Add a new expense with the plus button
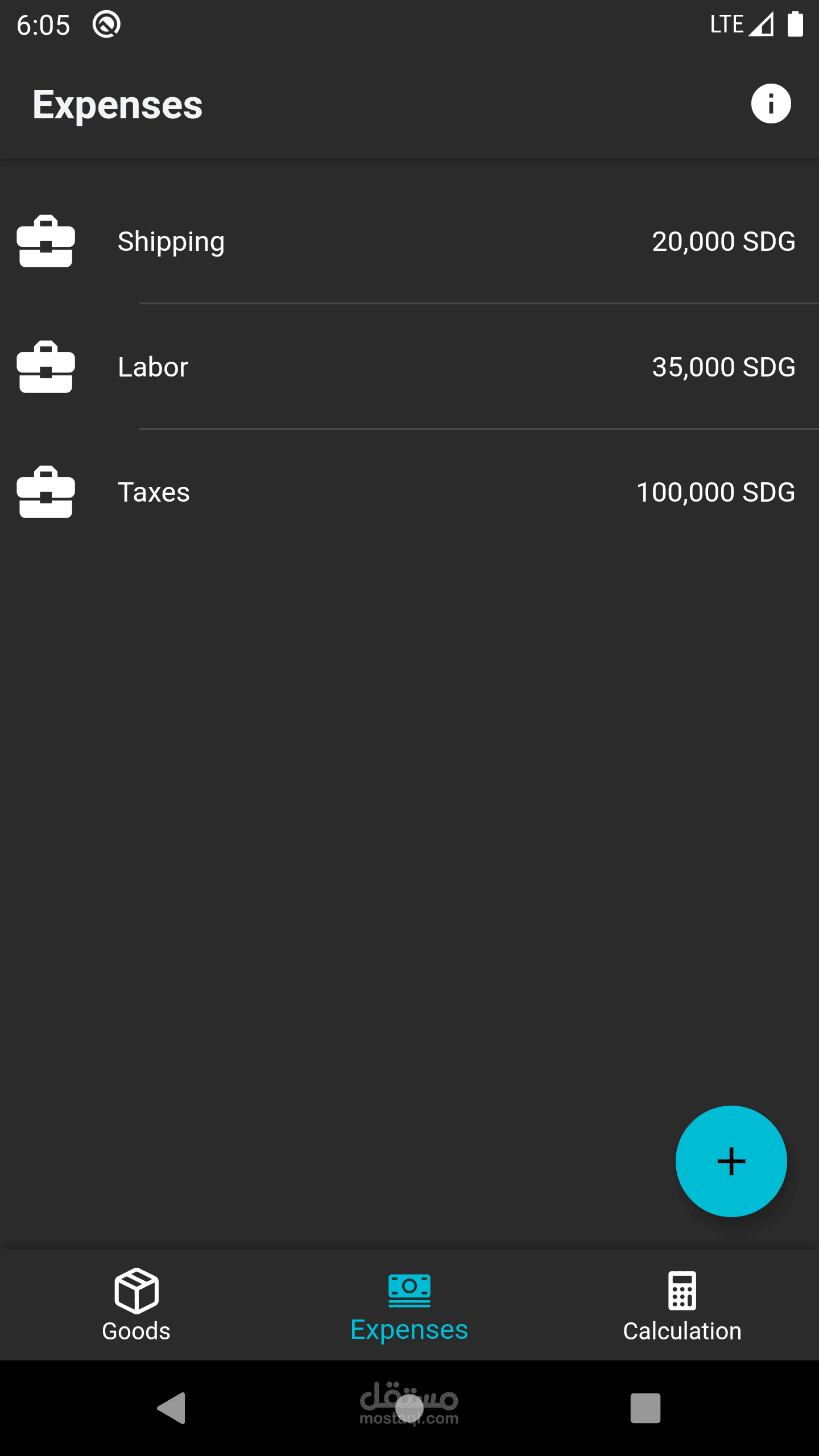This screenshot has width=819, height=1456. 731,1161
